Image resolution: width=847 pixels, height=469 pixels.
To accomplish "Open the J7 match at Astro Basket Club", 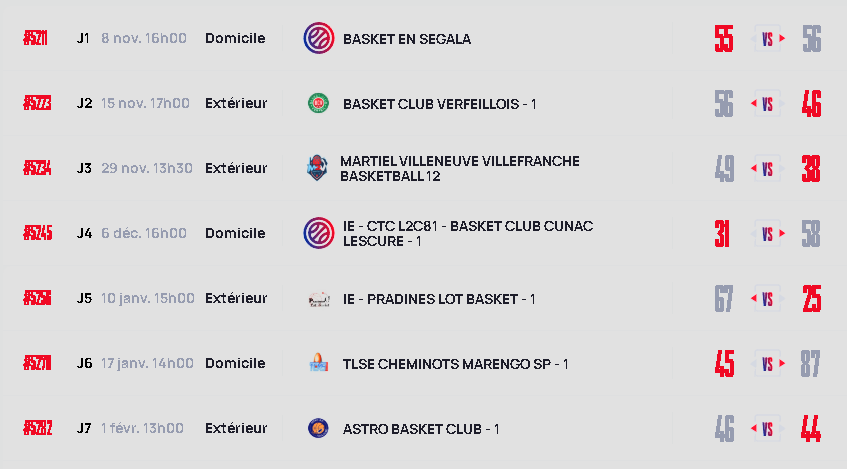I will click(x=420, y=429).
